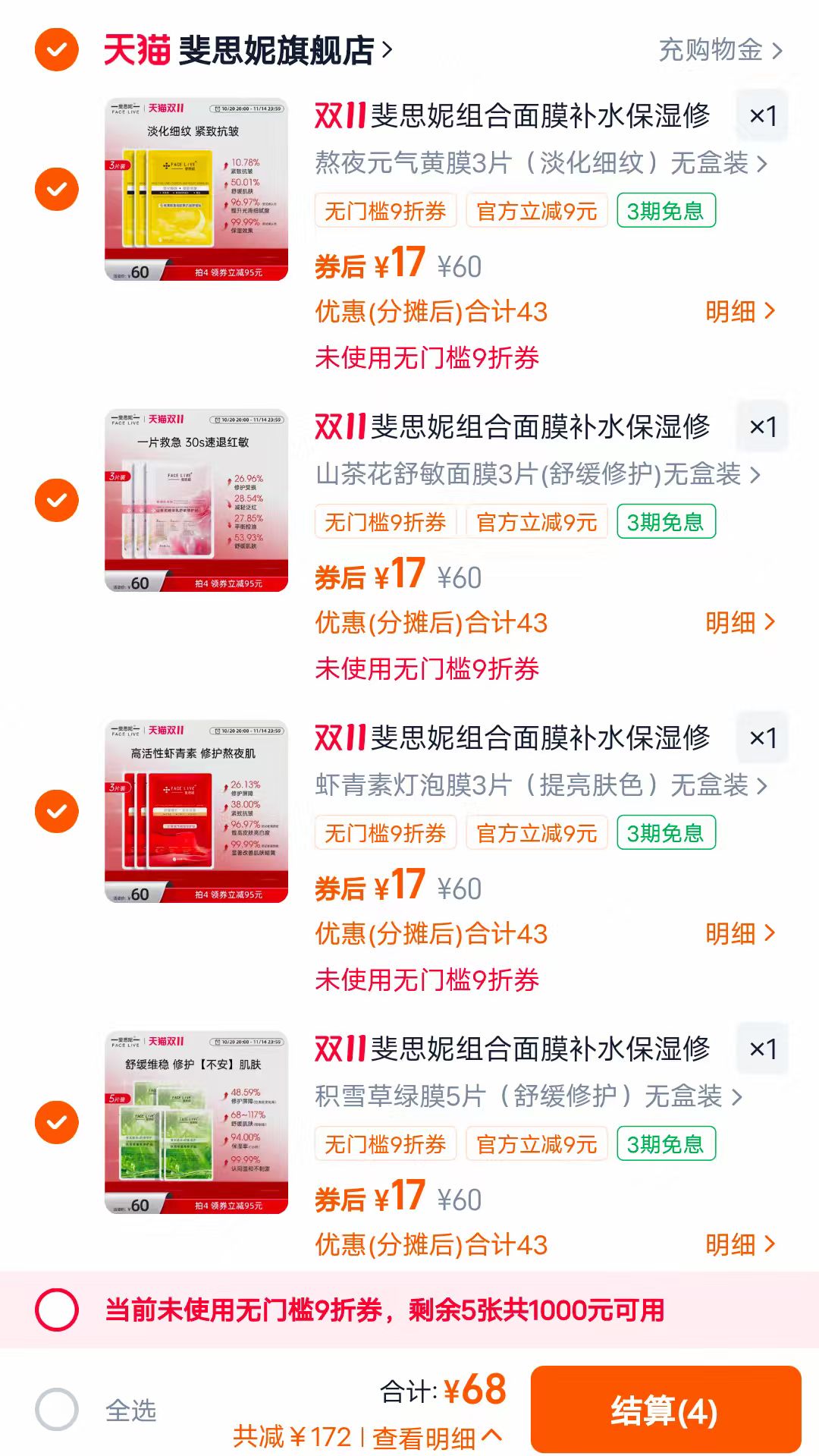Click the Tmall 天猫 logo
The width and height of the screenshot is (819, 1456).
coord(136,48)
